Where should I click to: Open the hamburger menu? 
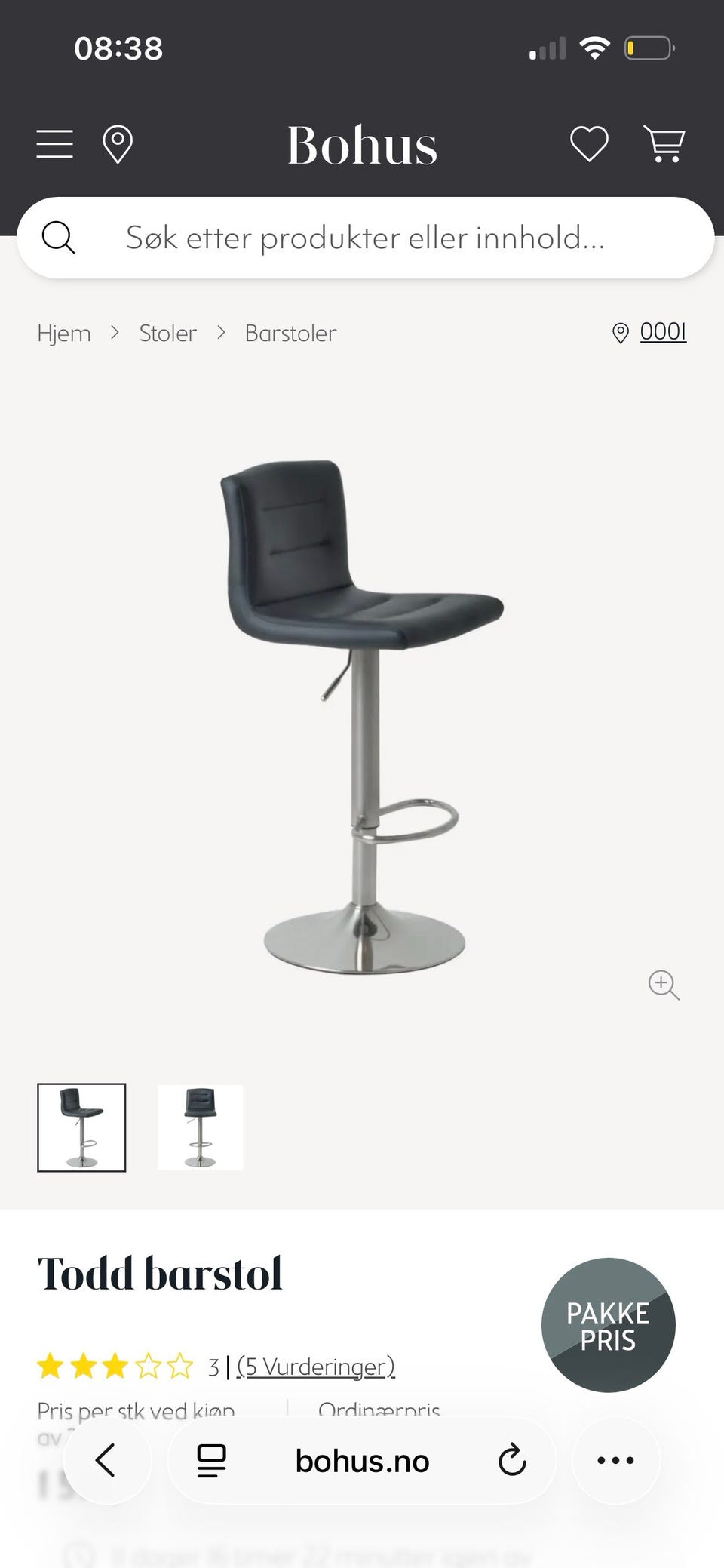(x=55, y=144)
